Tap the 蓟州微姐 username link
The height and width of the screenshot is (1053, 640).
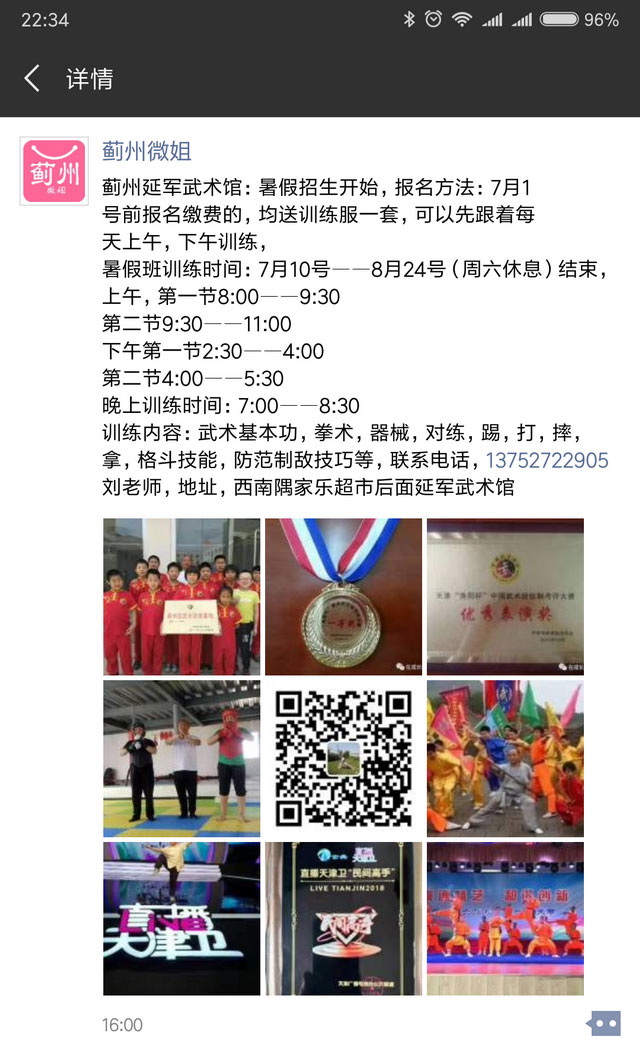coord(147,151)
